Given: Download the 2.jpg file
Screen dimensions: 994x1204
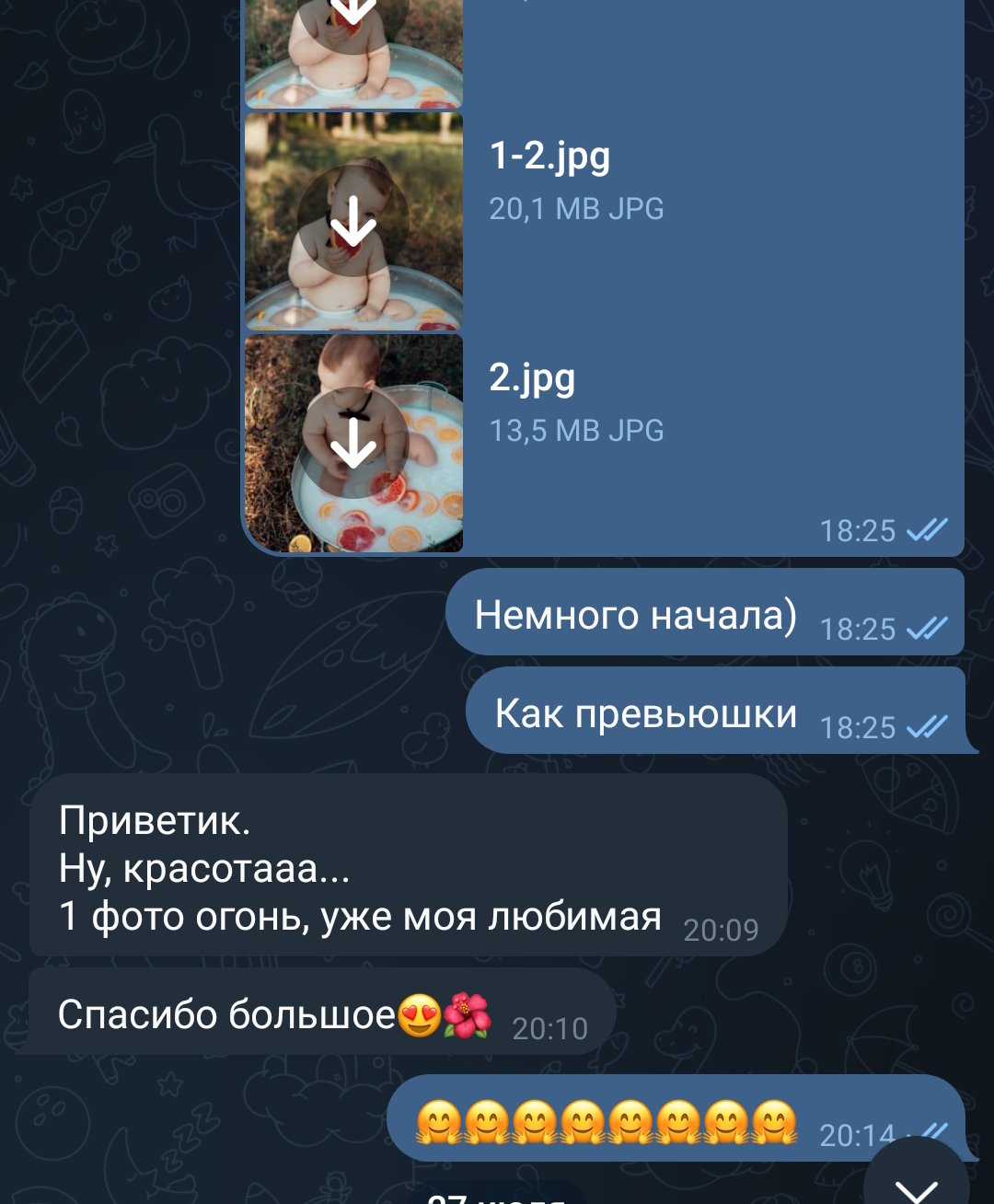Looking at the screenshot, I should (x=353, y=444).
